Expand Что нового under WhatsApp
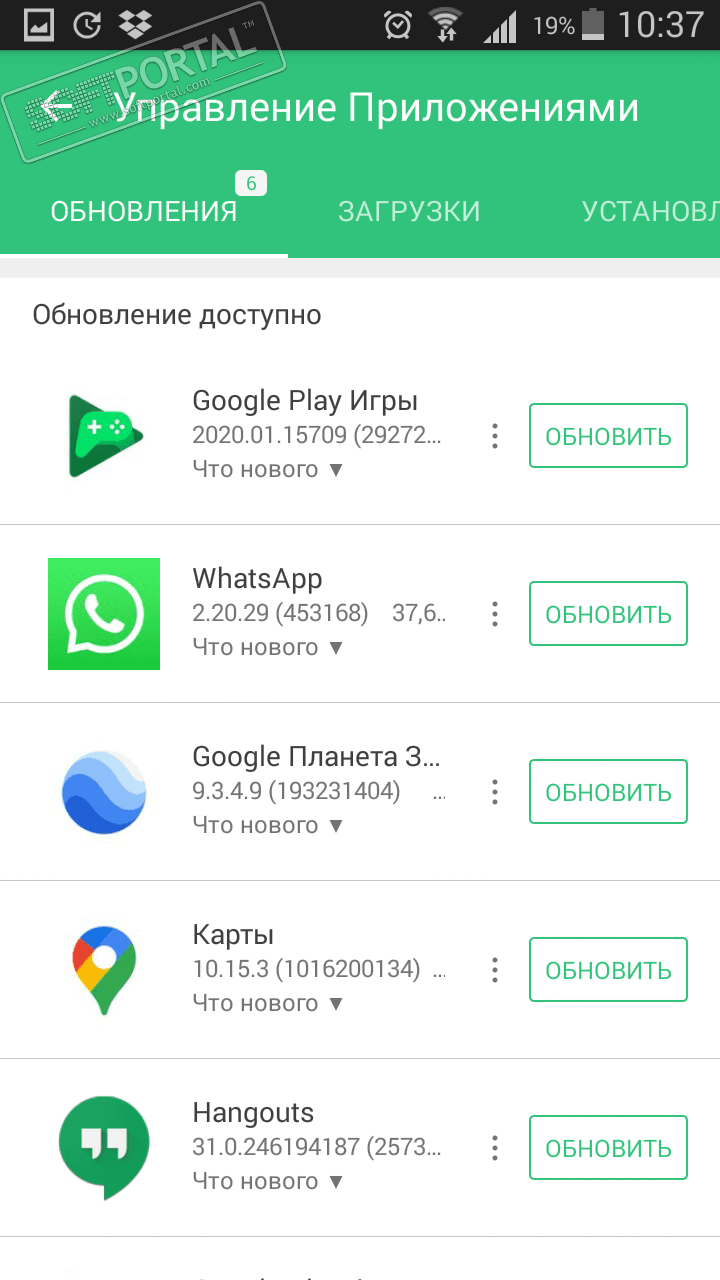Viewport: 720px width, 1280px height. (x=267, y=647)
